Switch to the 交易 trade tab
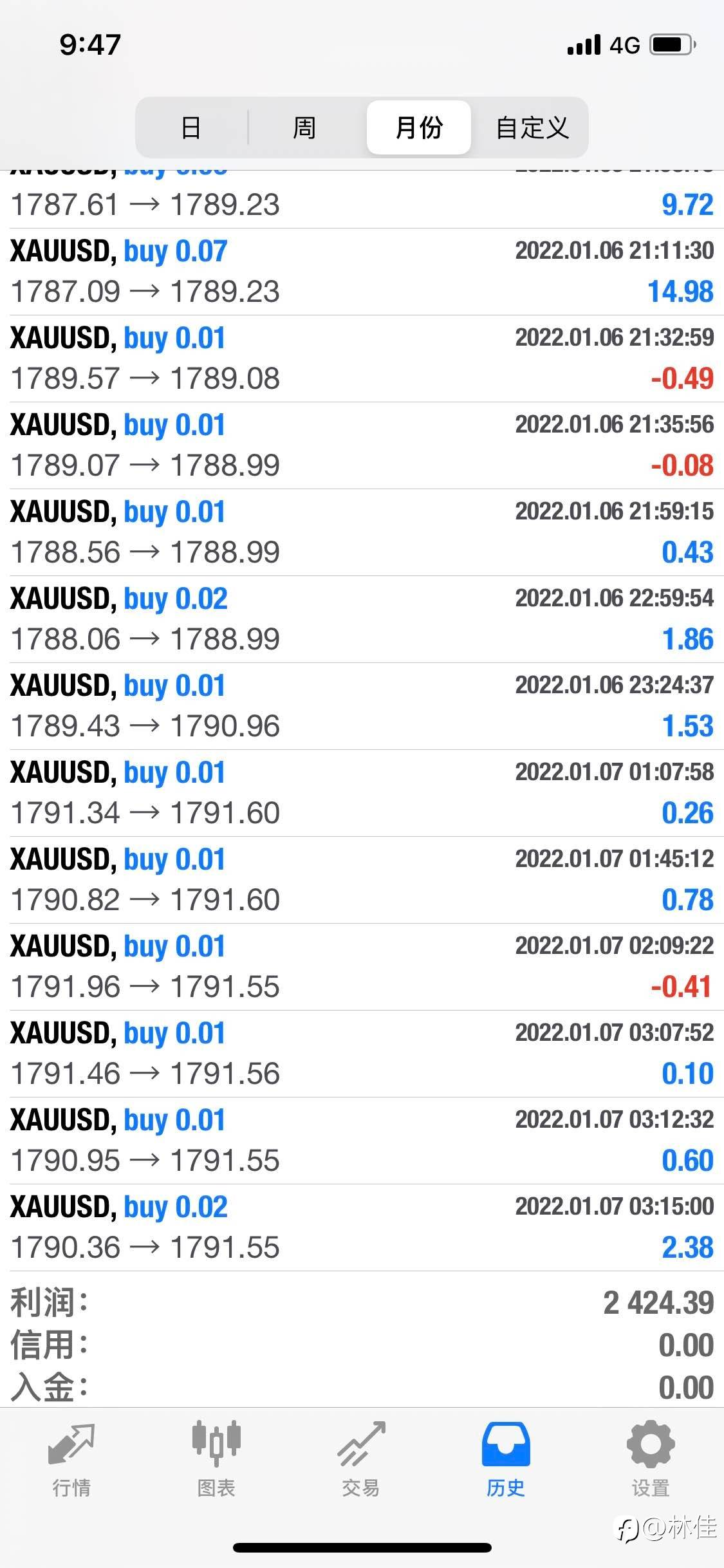The height and width of the screenshot is (1568, 724). (x=361, y=1460)
